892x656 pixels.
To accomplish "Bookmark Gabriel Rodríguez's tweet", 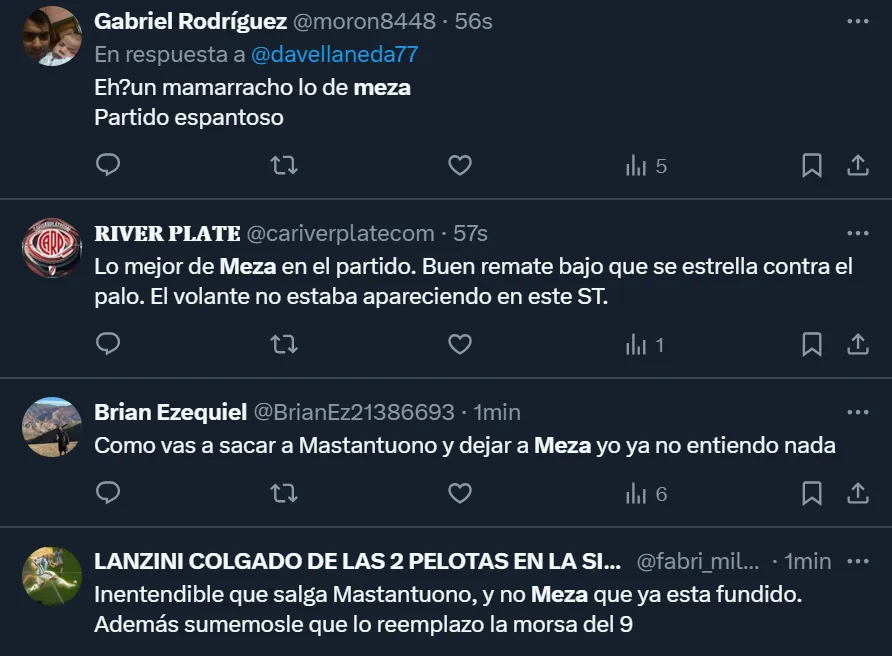I will pos(812,165).
